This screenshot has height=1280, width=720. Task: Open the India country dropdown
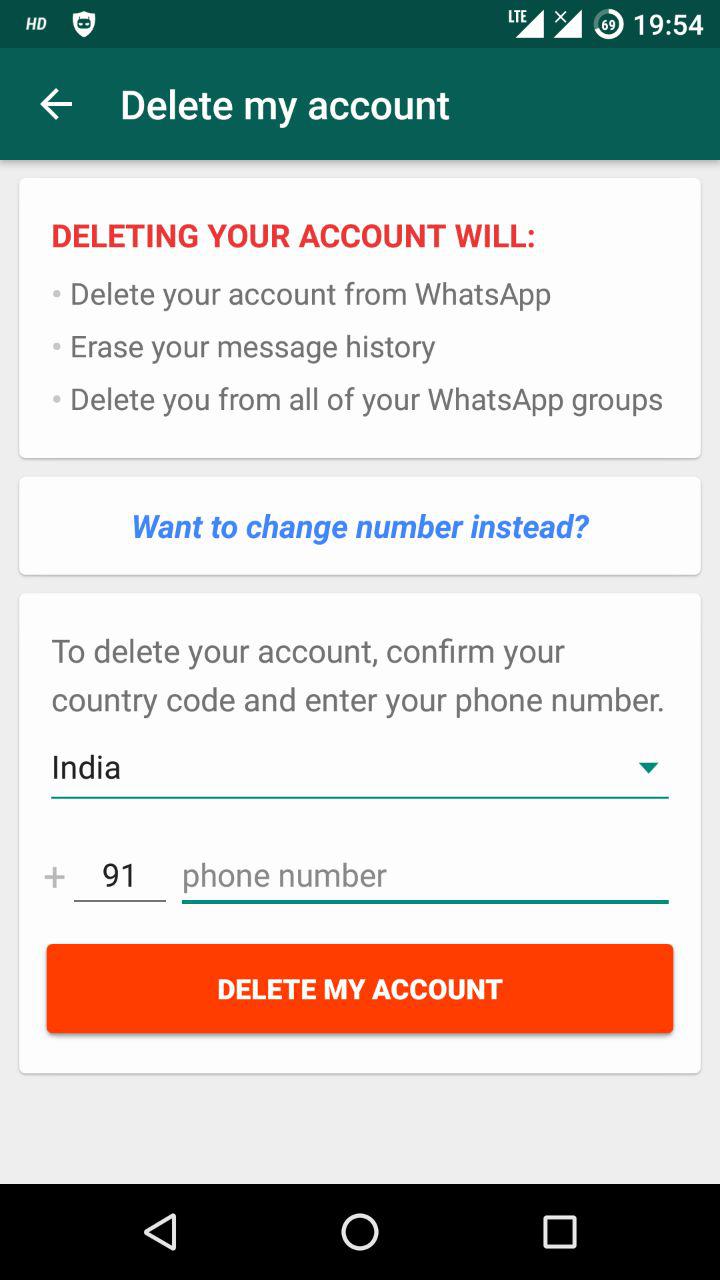click(360, 768)
